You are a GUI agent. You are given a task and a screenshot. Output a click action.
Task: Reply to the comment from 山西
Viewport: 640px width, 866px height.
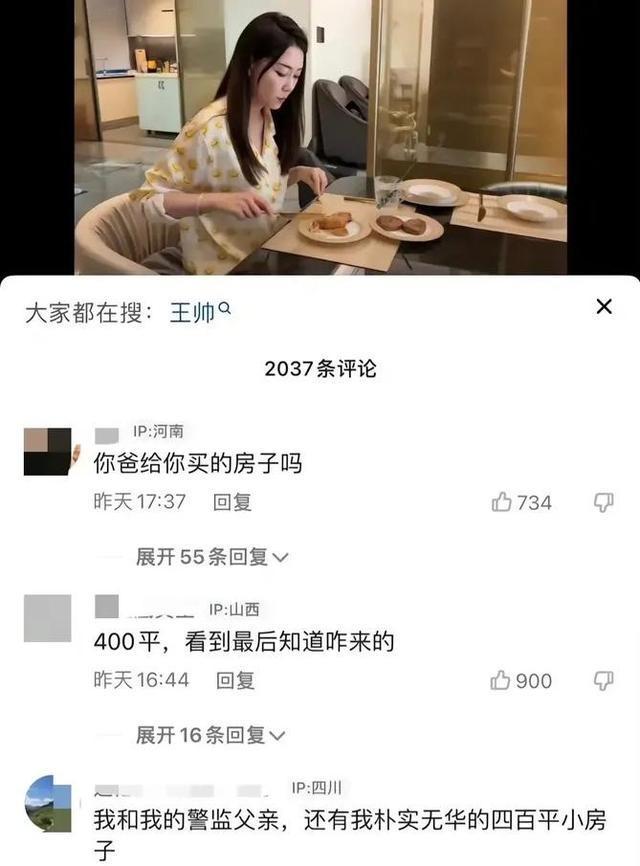click(236, 680)
